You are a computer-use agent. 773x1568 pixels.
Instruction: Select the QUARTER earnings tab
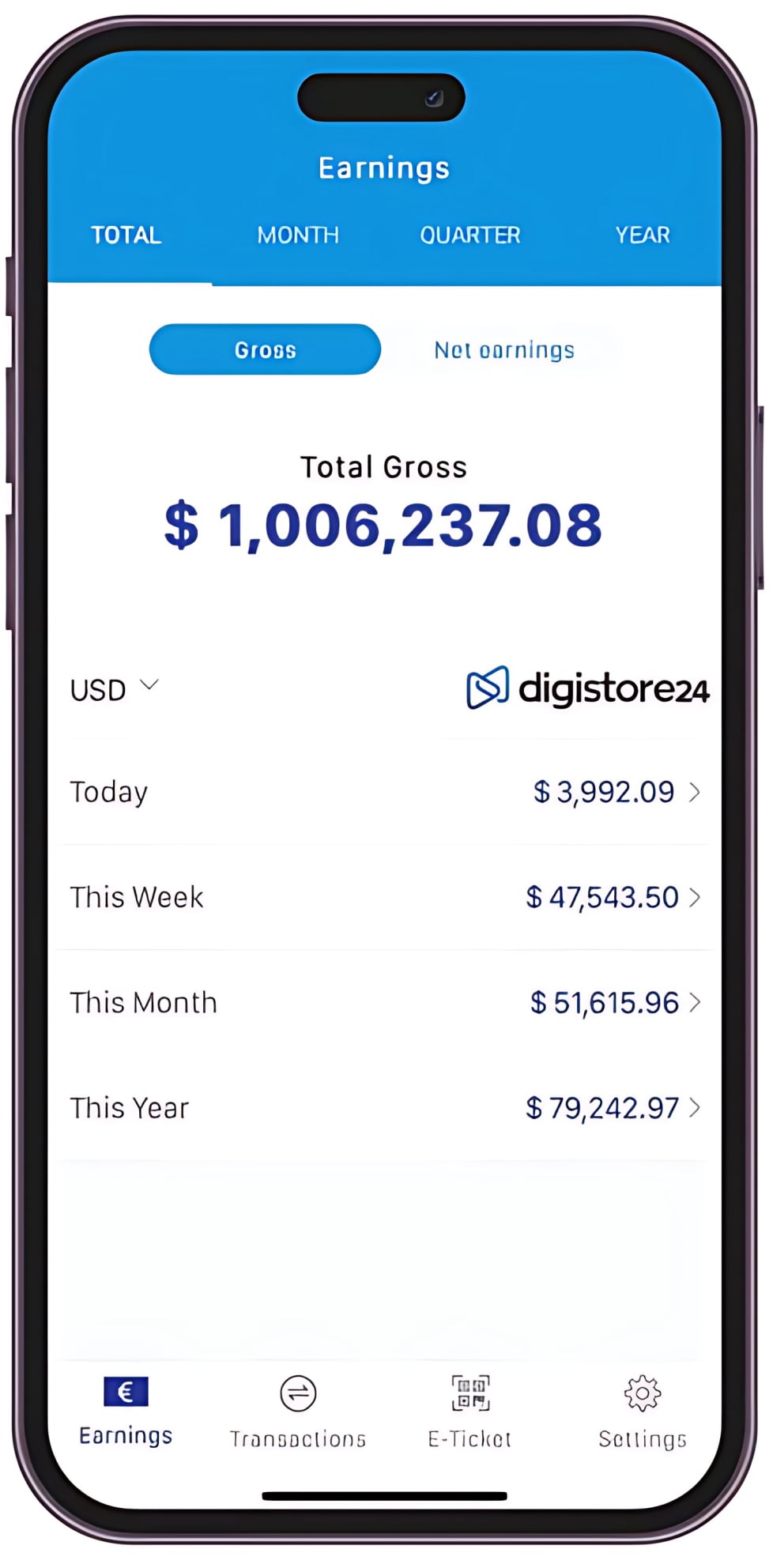(x=469, y=235)
